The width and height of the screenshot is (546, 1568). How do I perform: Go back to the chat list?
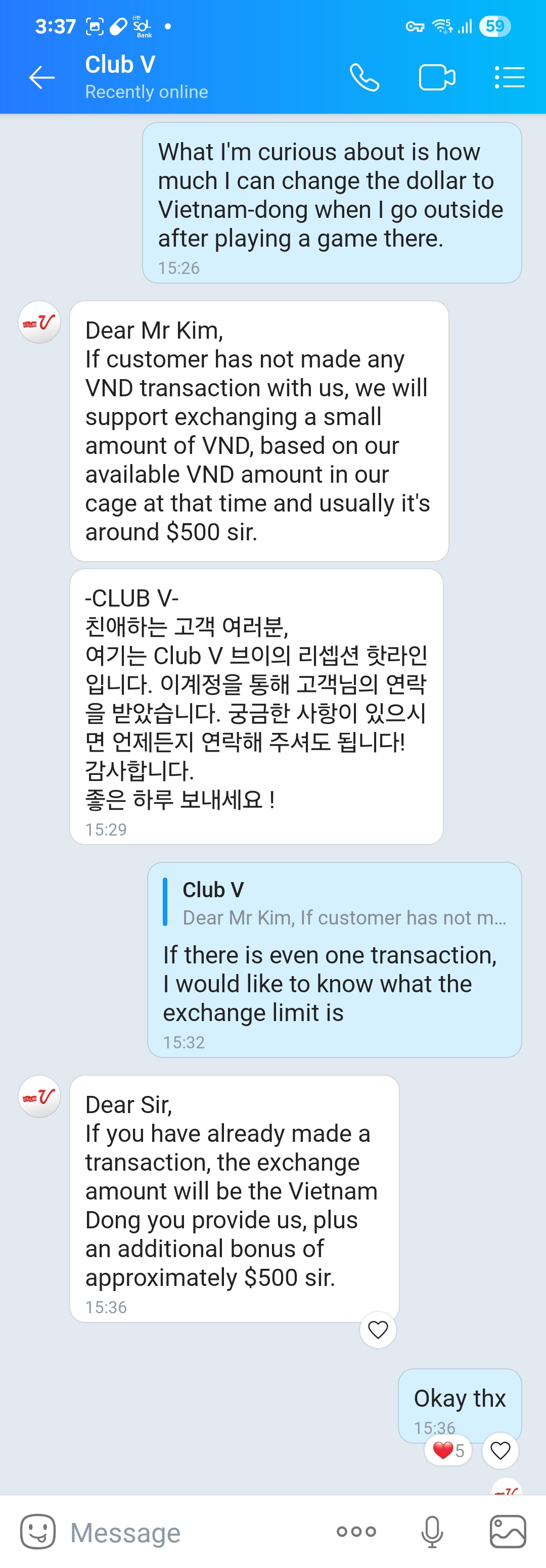[x=41, y=77]
